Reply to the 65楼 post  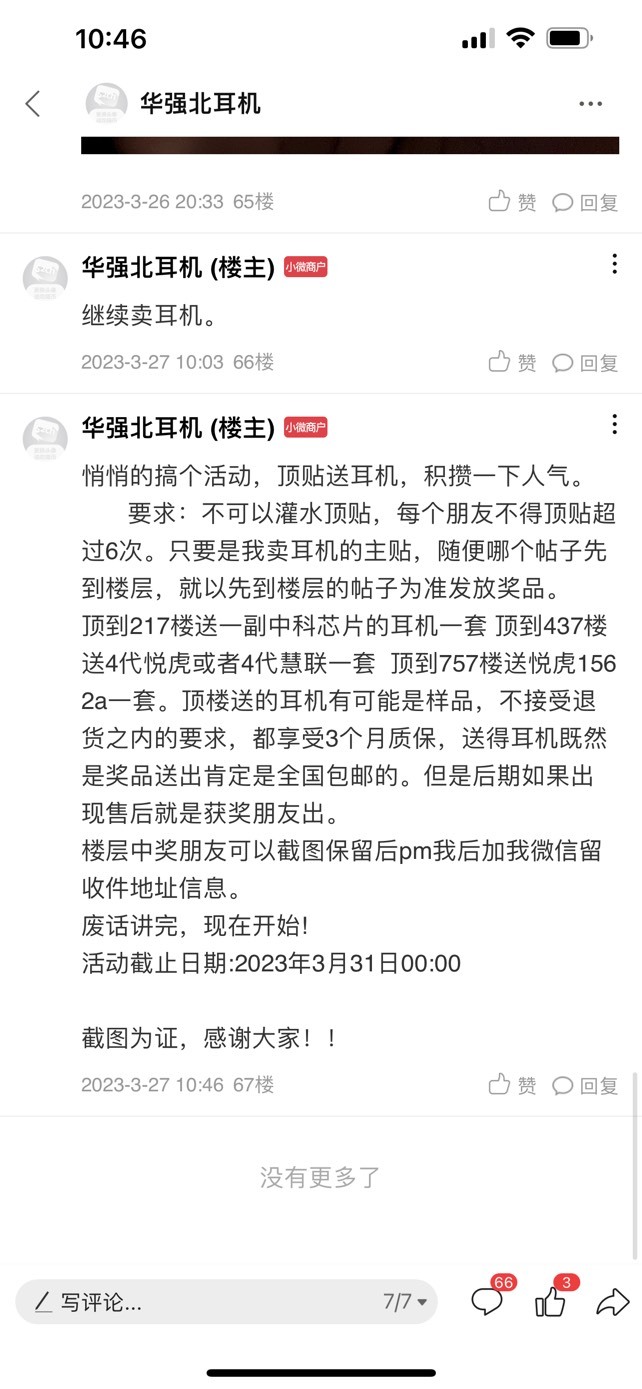(x=585, y=202)
